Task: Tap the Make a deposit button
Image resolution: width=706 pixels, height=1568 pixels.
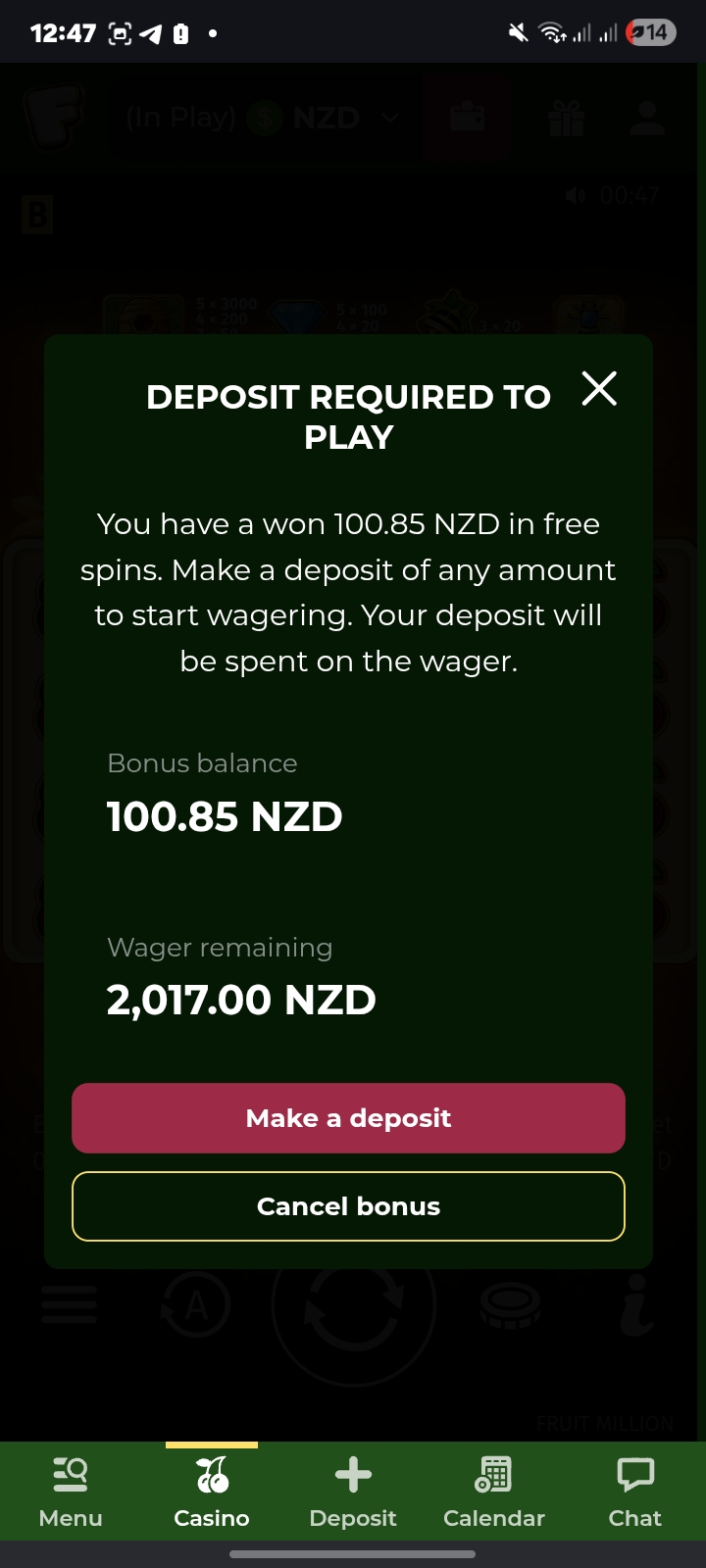Action: 348,1118
